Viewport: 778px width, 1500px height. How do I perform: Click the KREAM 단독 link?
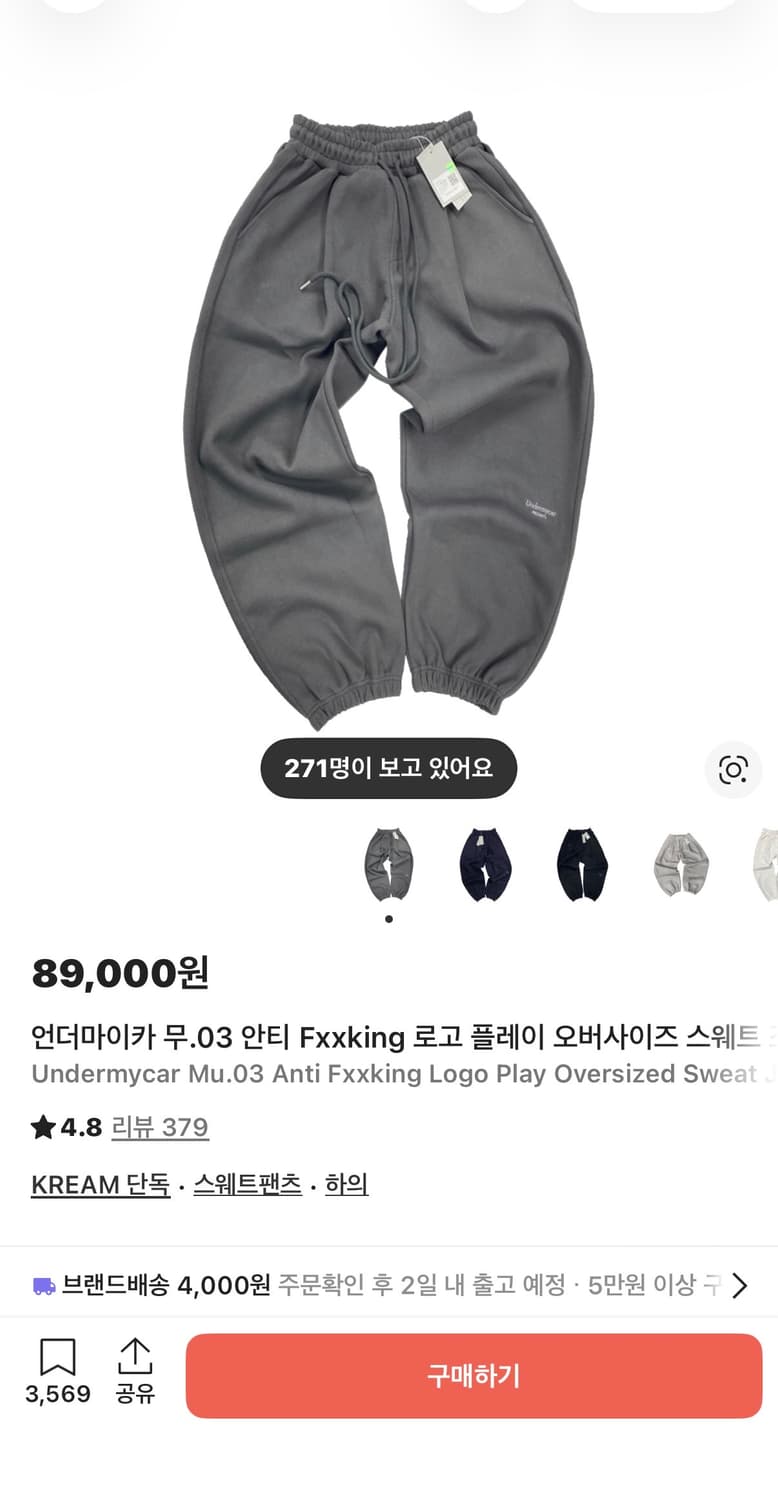[100, 1184]
